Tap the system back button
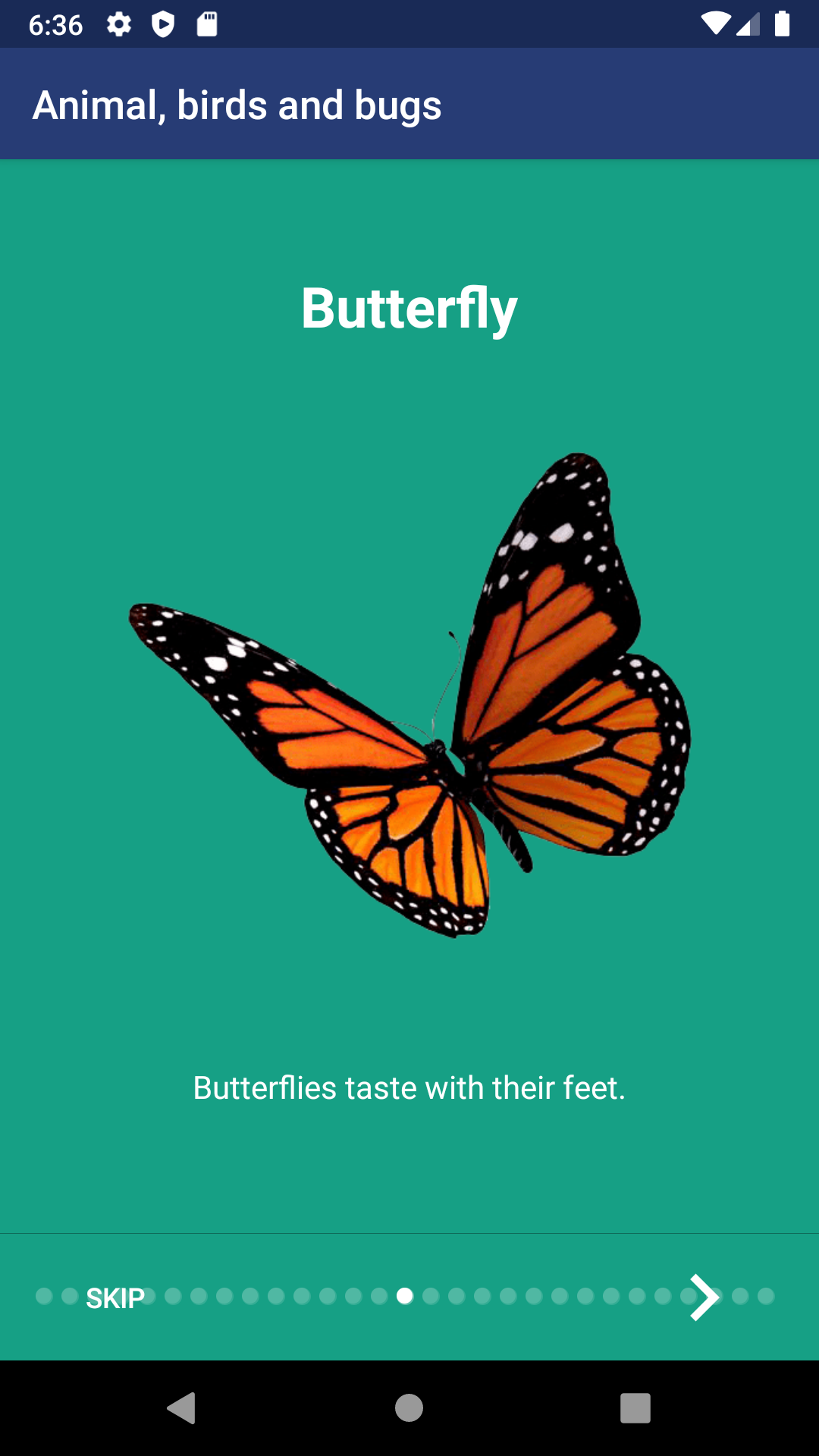This screenshot has height=1456, width=819. click(181, 1408)
